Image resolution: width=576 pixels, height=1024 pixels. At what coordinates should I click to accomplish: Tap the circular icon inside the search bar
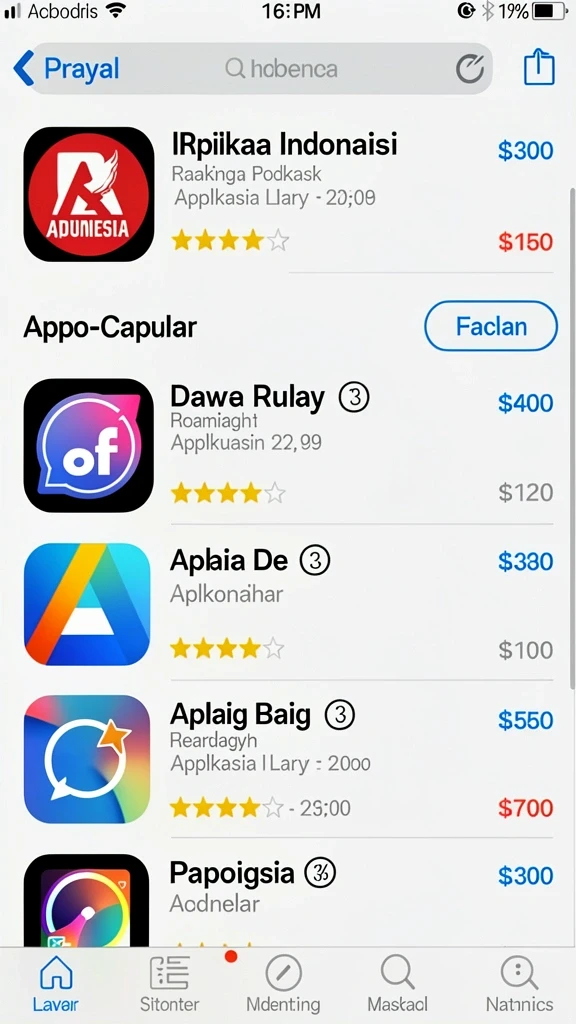pos(470,69)
